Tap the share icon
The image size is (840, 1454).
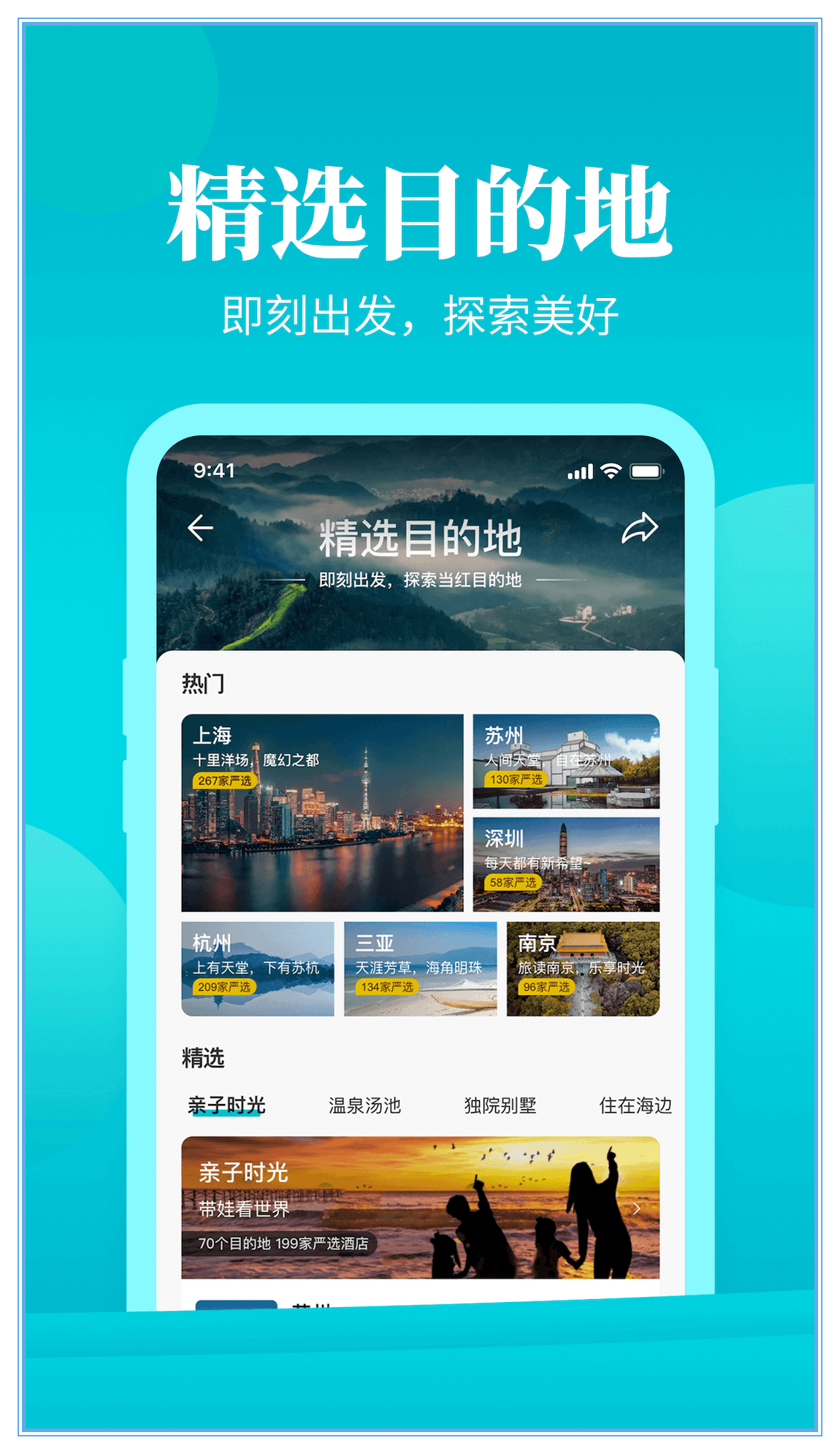[x=641, y=528]
